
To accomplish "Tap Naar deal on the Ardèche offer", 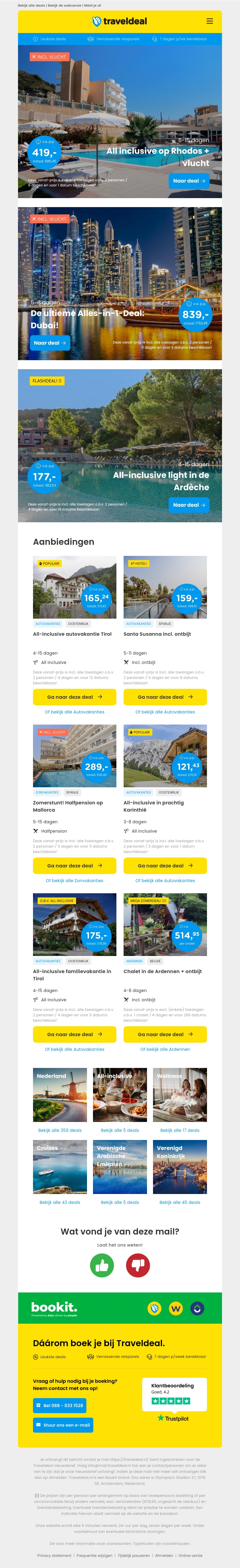I will click(x=189, y=505).
